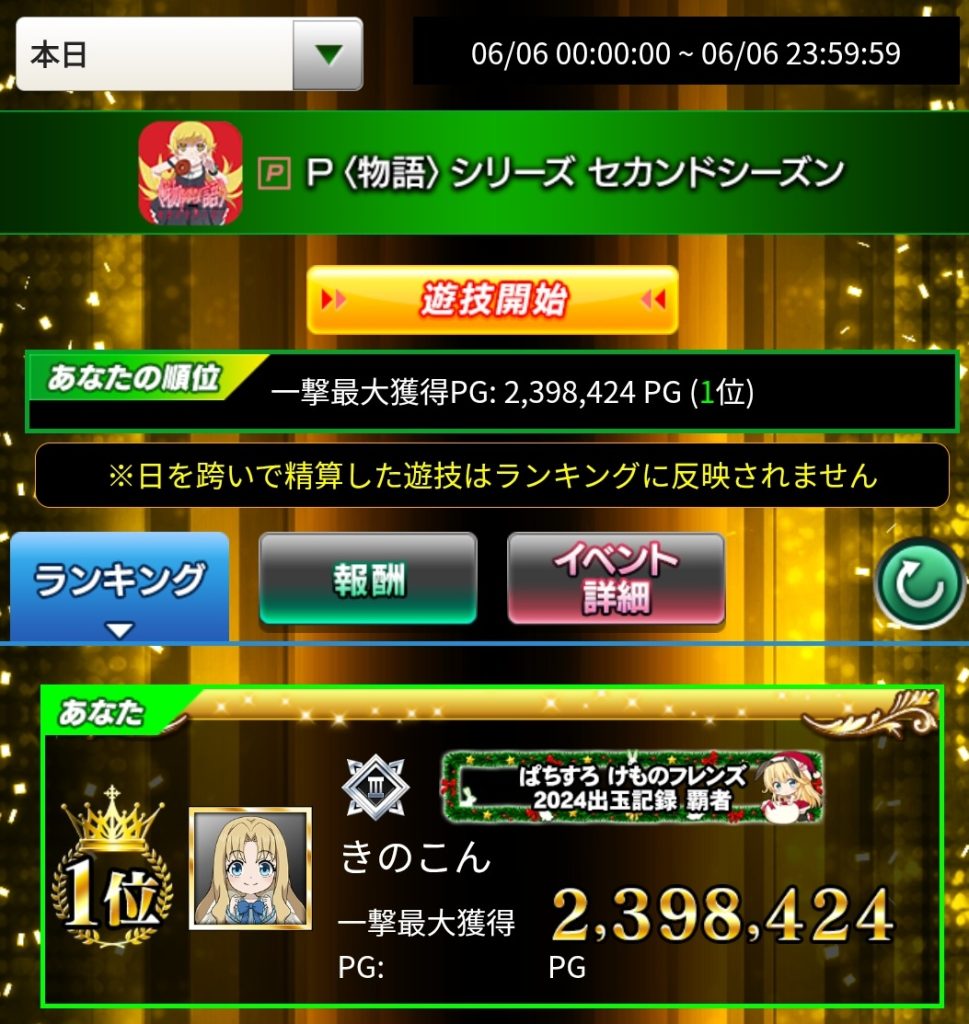The image size is (969, 1024).
Task: Open the 報酬 rewards tab
Action: click(367, 581)
